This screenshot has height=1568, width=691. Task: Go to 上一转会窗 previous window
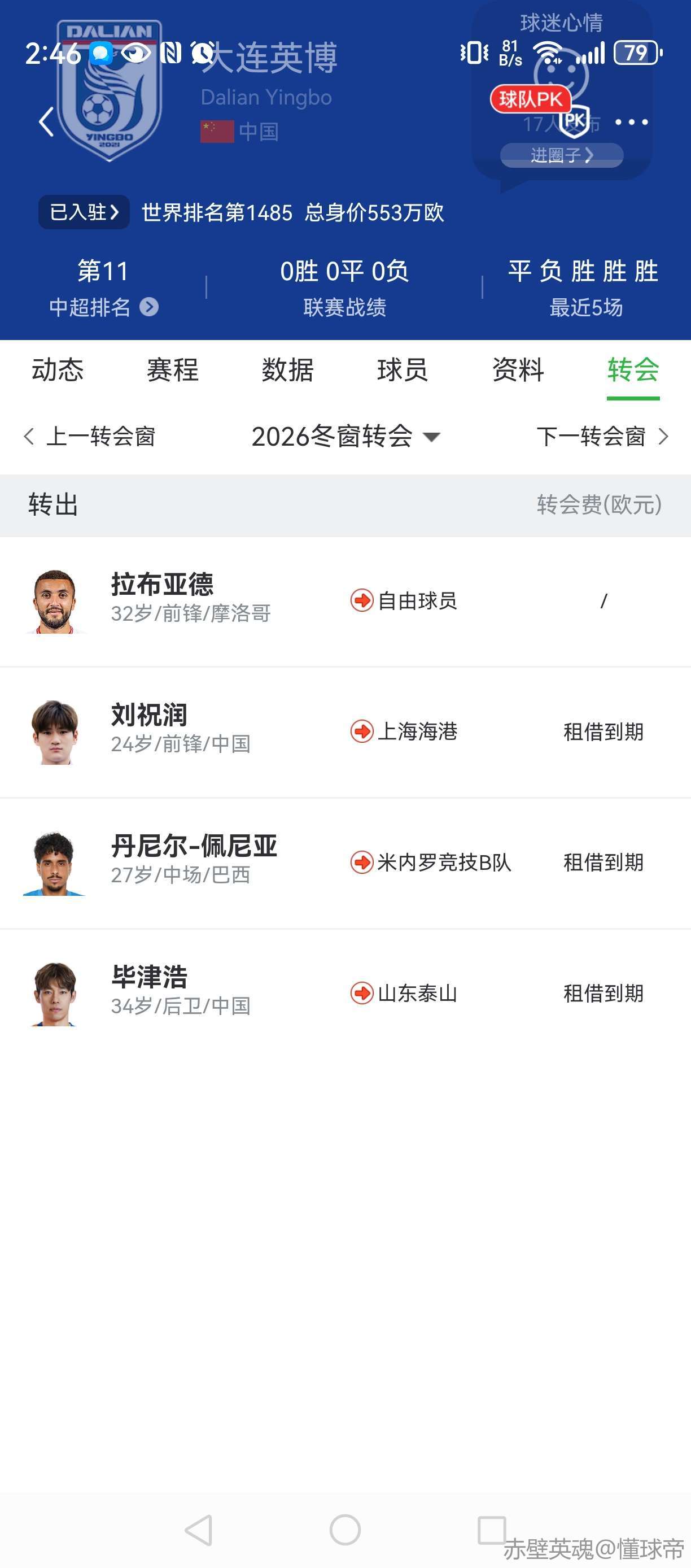[90, 437]
